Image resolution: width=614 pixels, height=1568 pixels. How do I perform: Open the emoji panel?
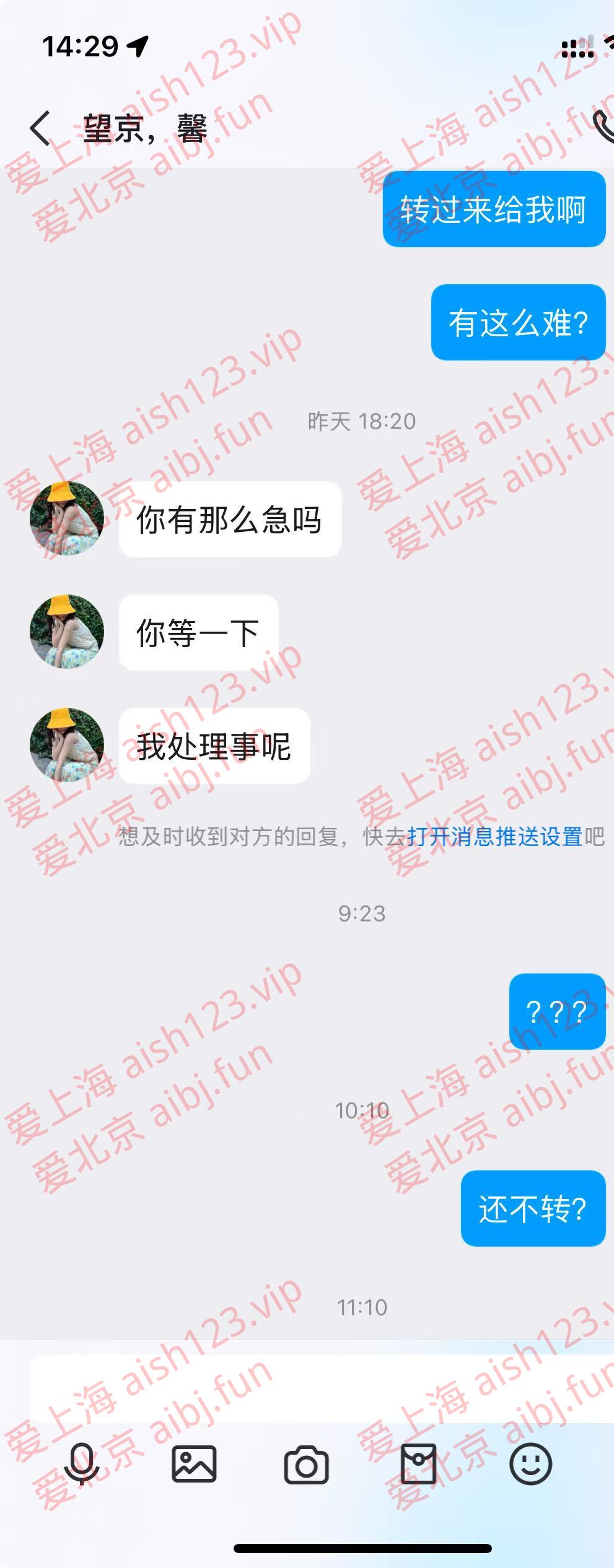pos(530,1465)
